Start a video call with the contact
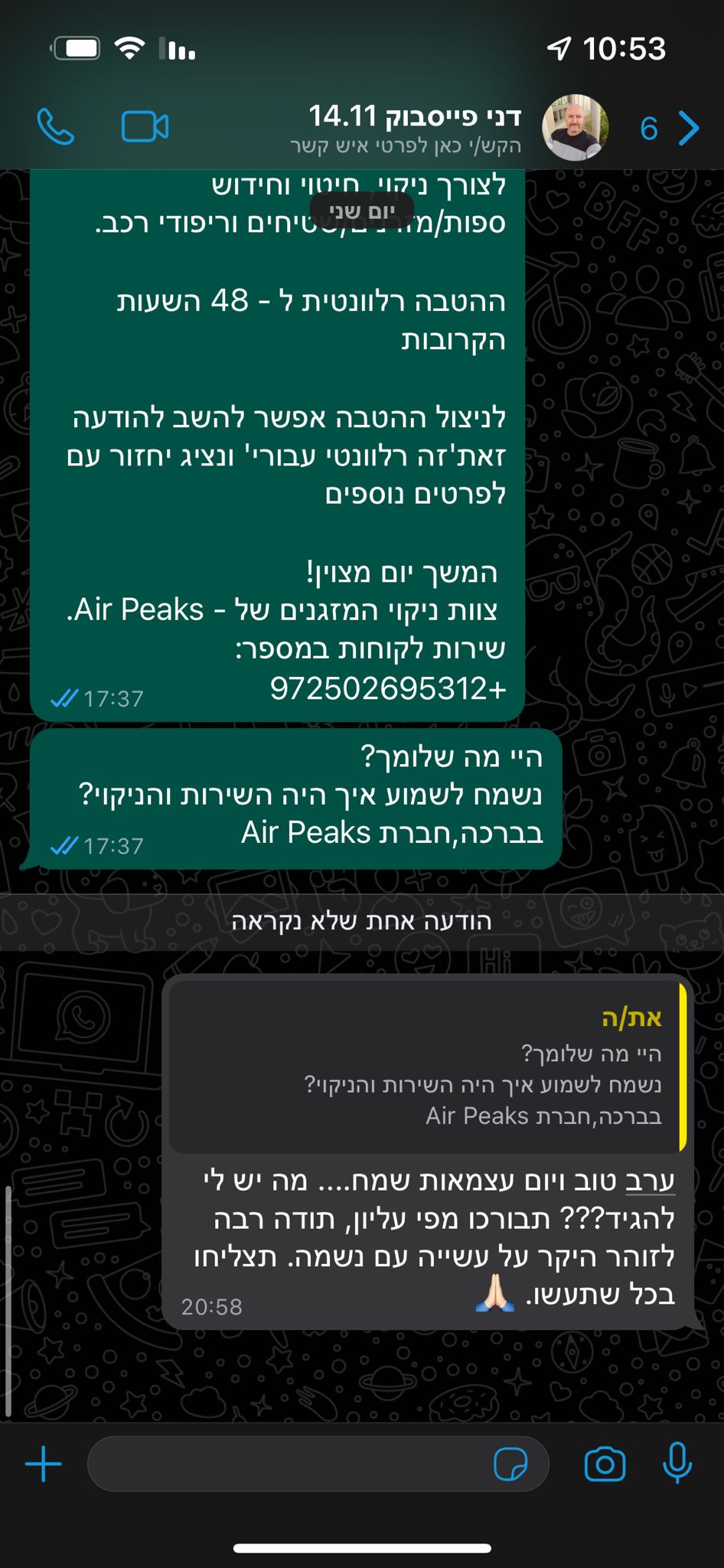This screenshot has width=724, height=1568. (145, 127)
